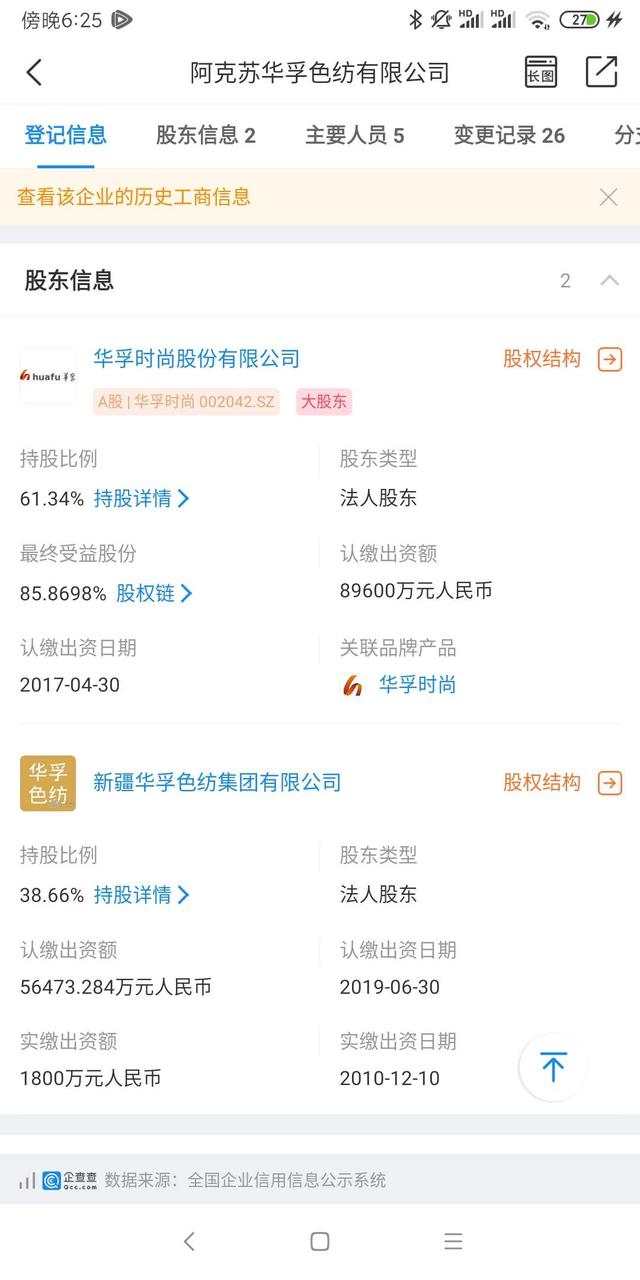Collapse the 股东信息 section
This screenshot has width=640, height=1280.
click(609, 281)
